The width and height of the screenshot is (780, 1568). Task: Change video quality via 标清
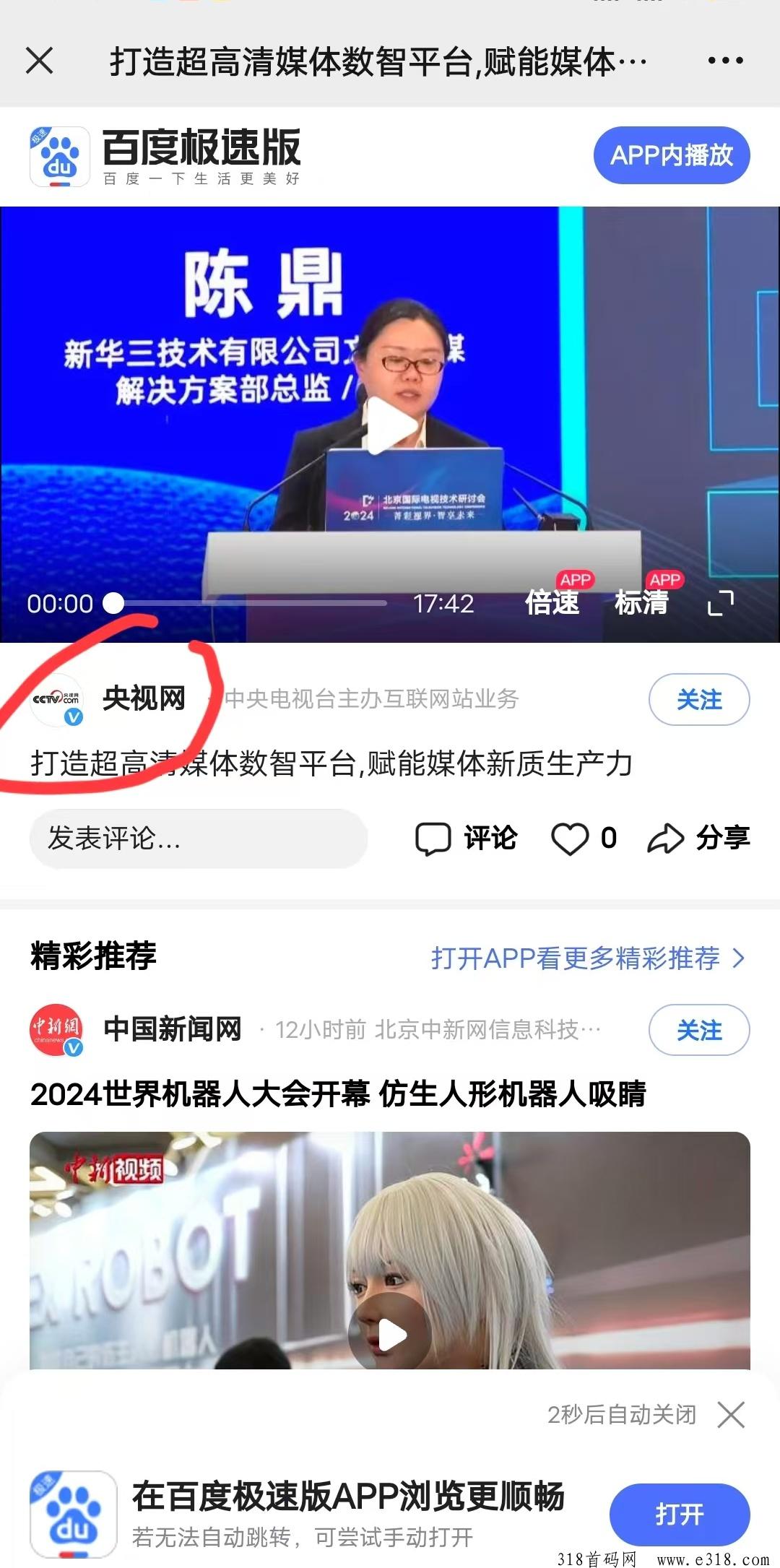pos(641,602)
